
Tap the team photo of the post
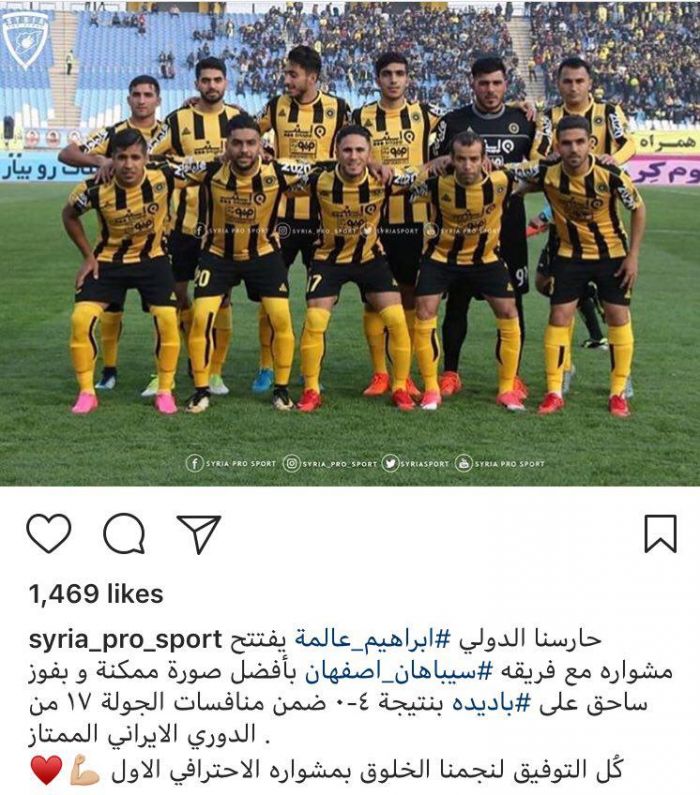(x=350, y=250)
